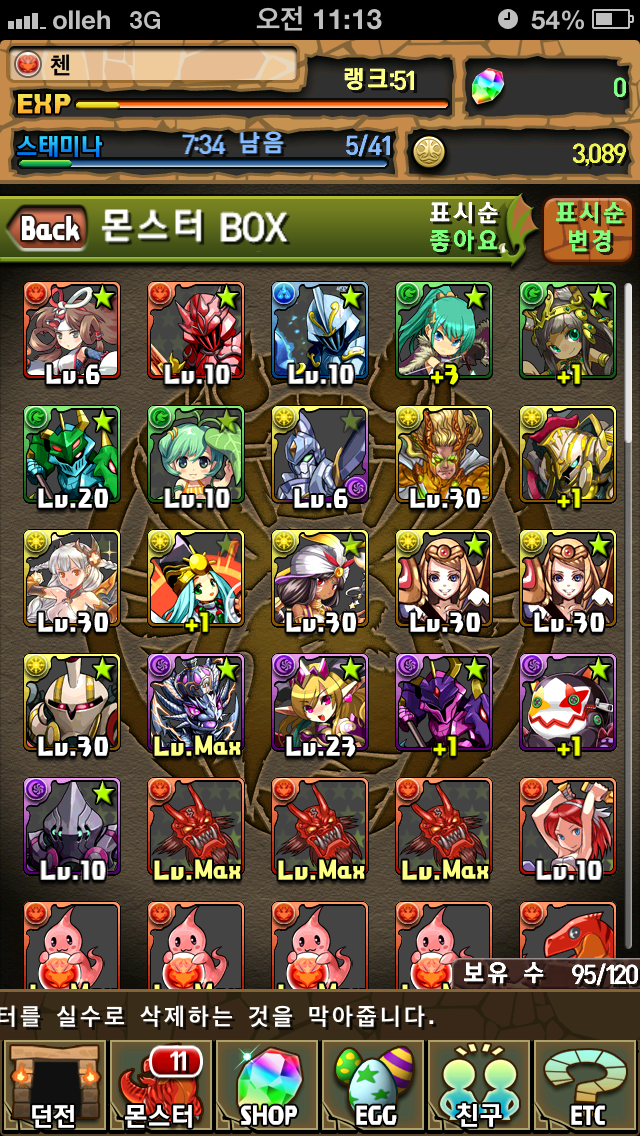Open the SHOP tab
This screenshot has height=1136, width=640.
pyautogui.click(x=267, y=1086)
